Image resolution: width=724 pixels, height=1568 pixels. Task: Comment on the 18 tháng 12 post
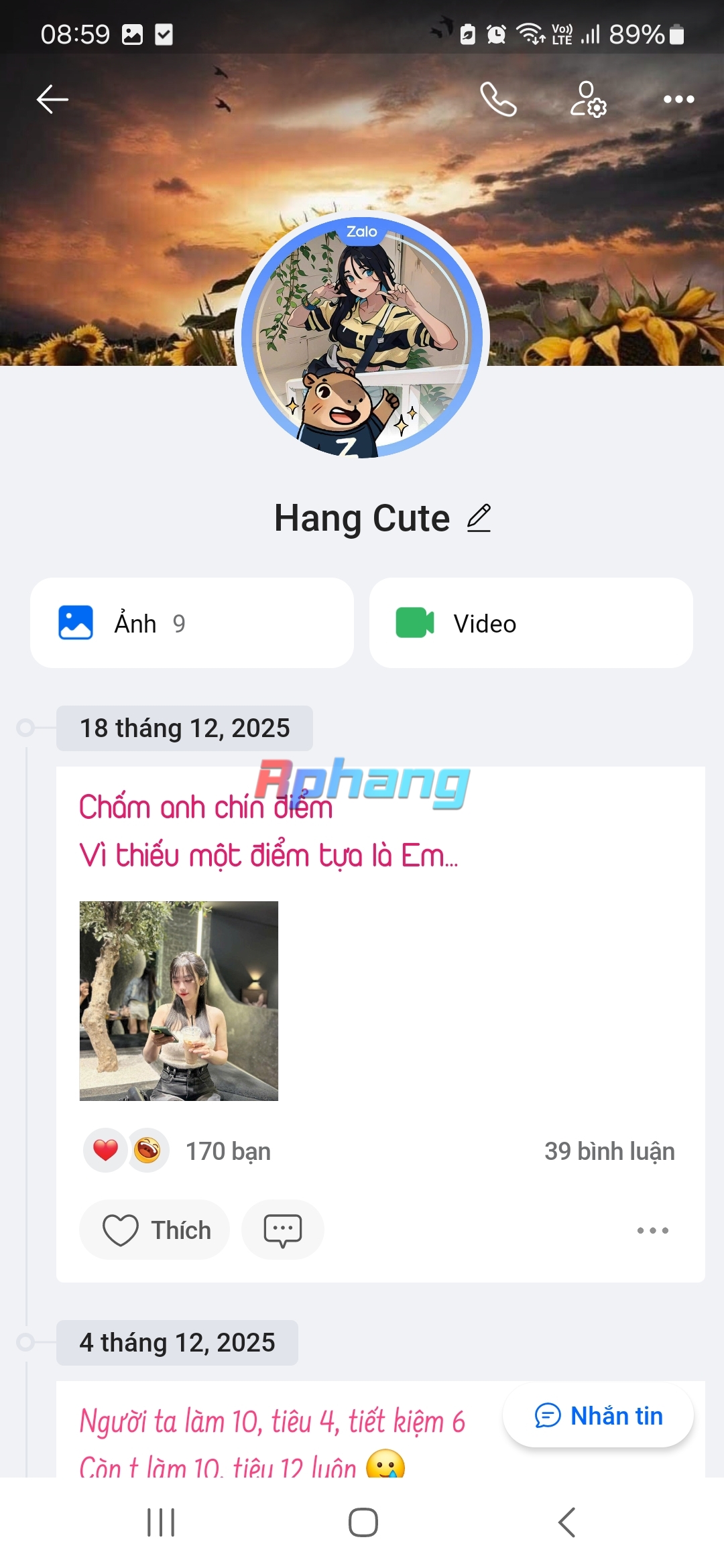tap(283, 1230)
